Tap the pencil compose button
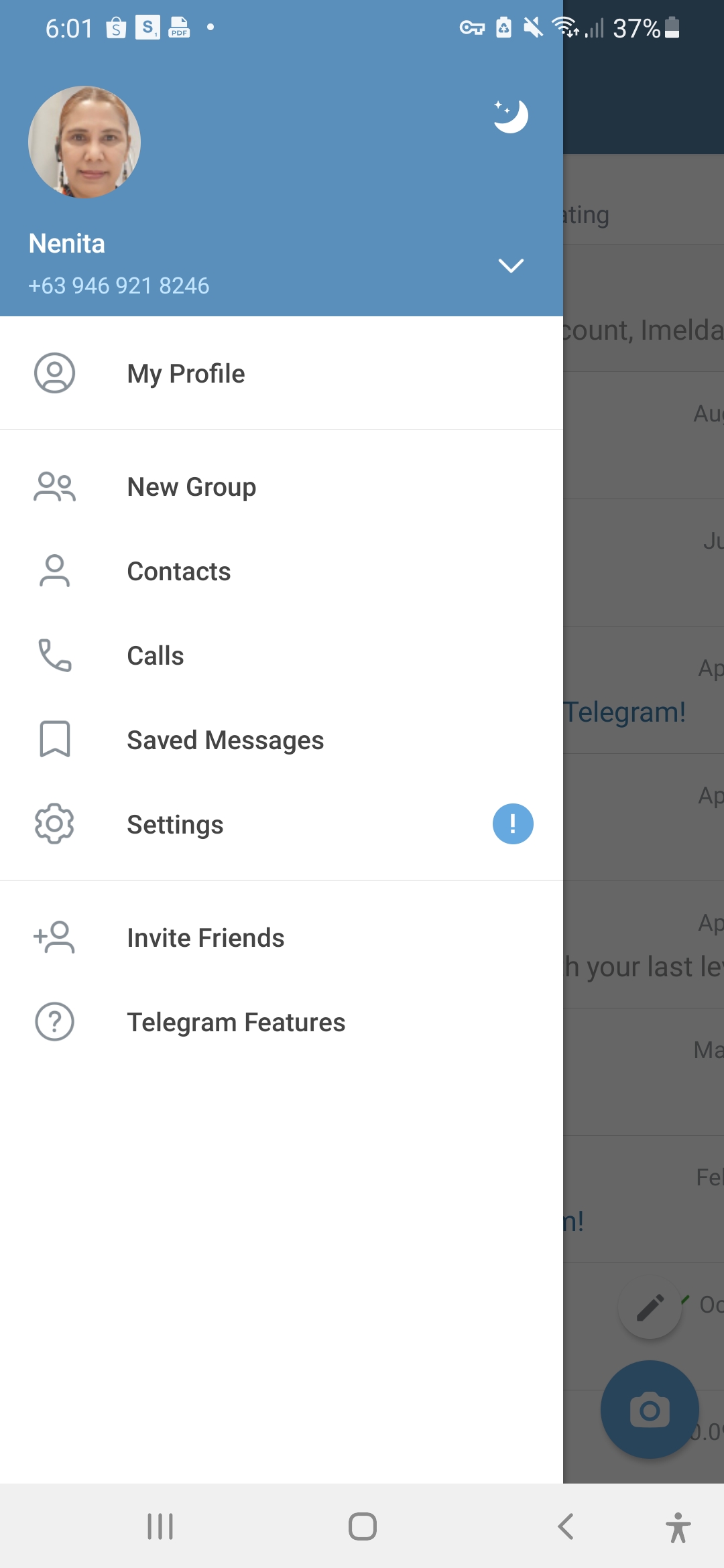 point(649,1307)
